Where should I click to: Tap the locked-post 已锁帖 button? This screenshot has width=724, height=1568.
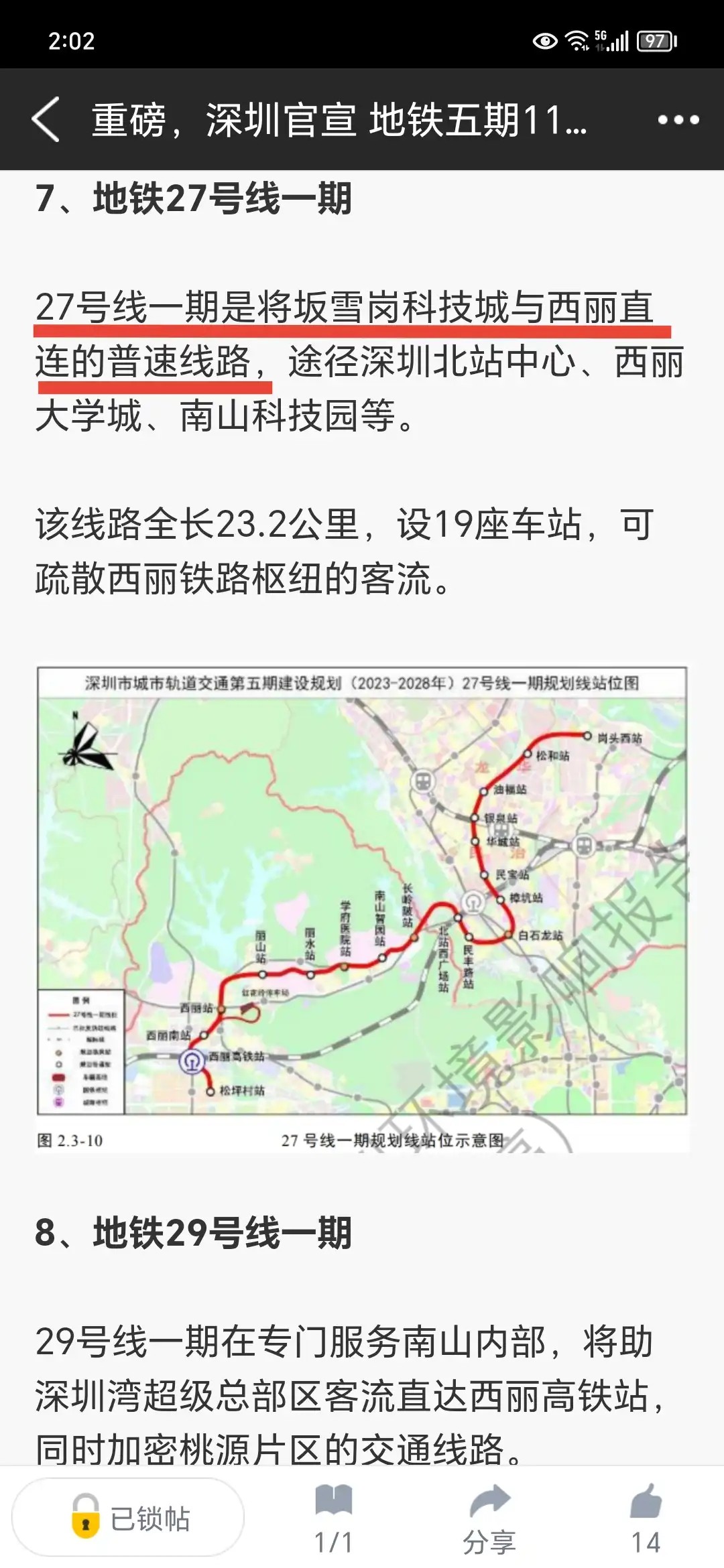click(x=129, y=1518)
